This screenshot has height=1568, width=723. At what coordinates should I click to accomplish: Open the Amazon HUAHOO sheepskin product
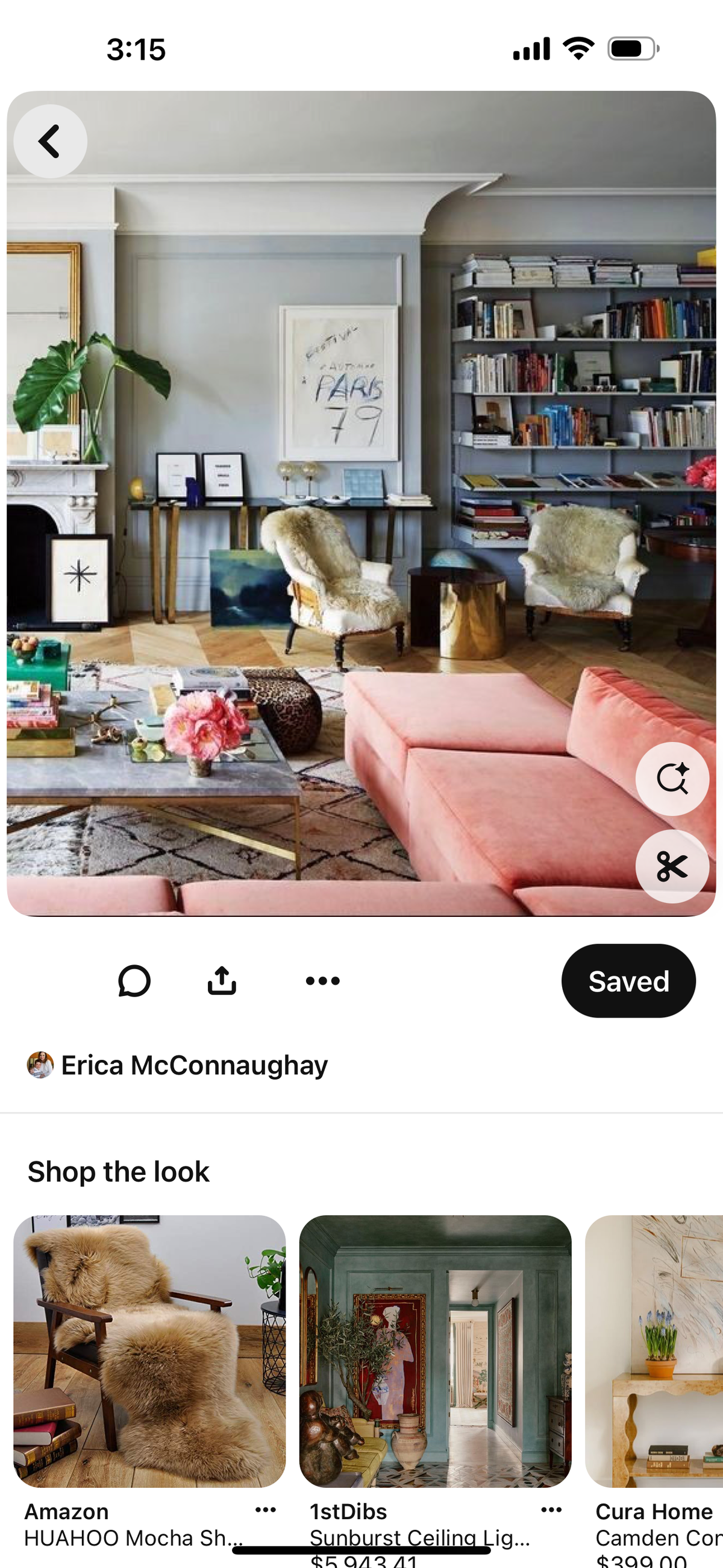coord(149,1352)
